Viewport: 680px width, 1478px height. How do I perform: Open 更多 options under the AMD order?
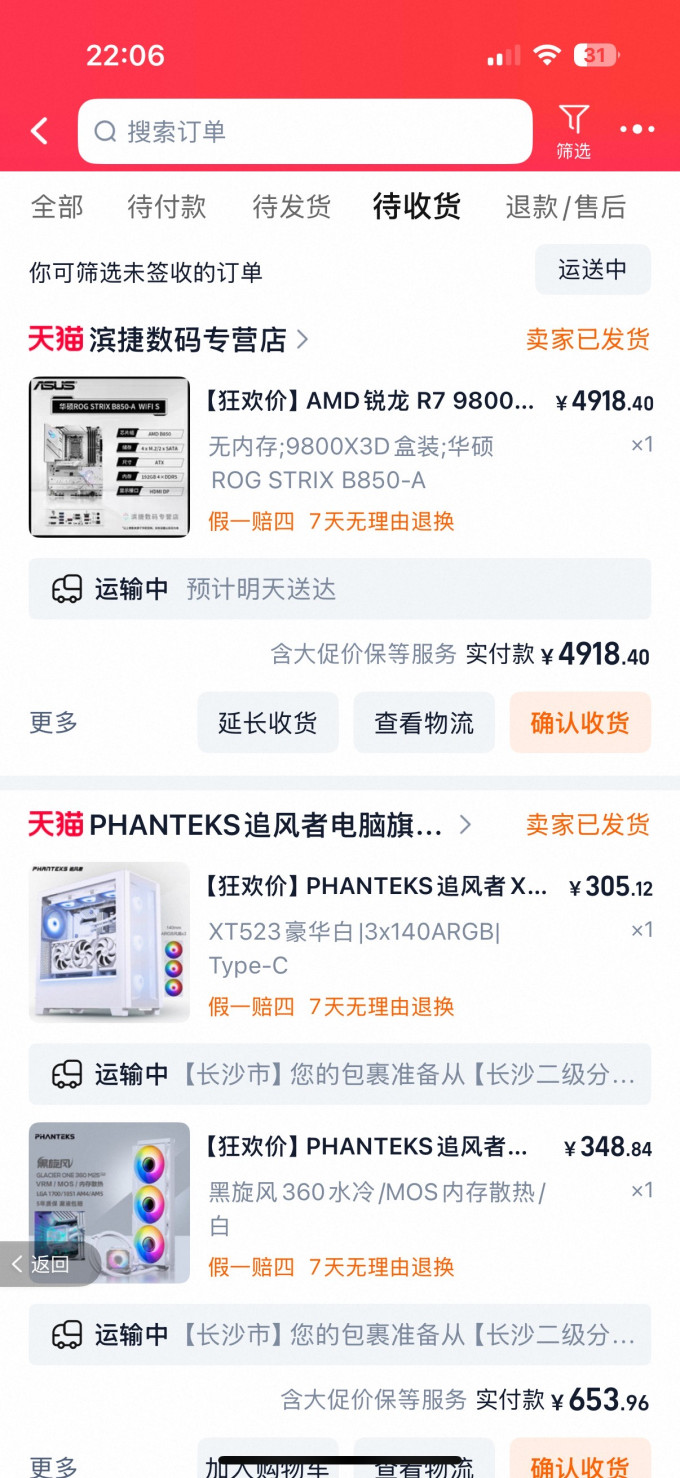tap(53, 722)
